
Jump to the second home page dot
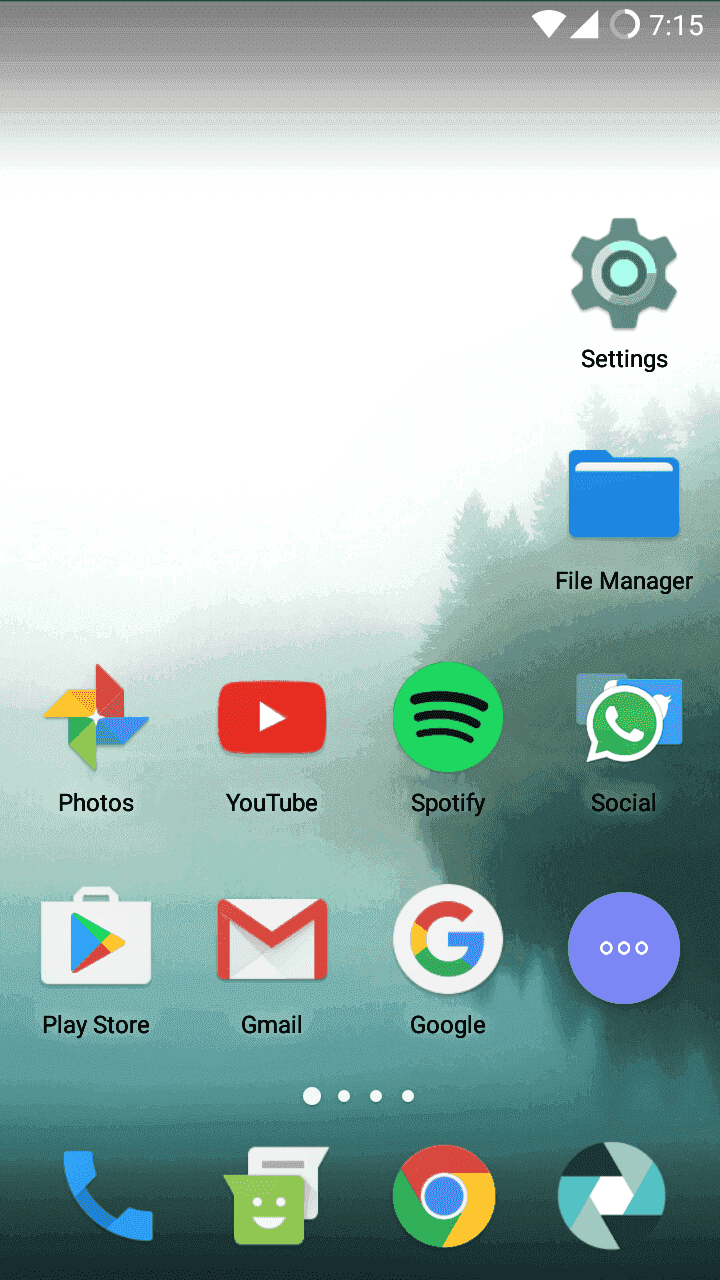(x=344, y=1096)
